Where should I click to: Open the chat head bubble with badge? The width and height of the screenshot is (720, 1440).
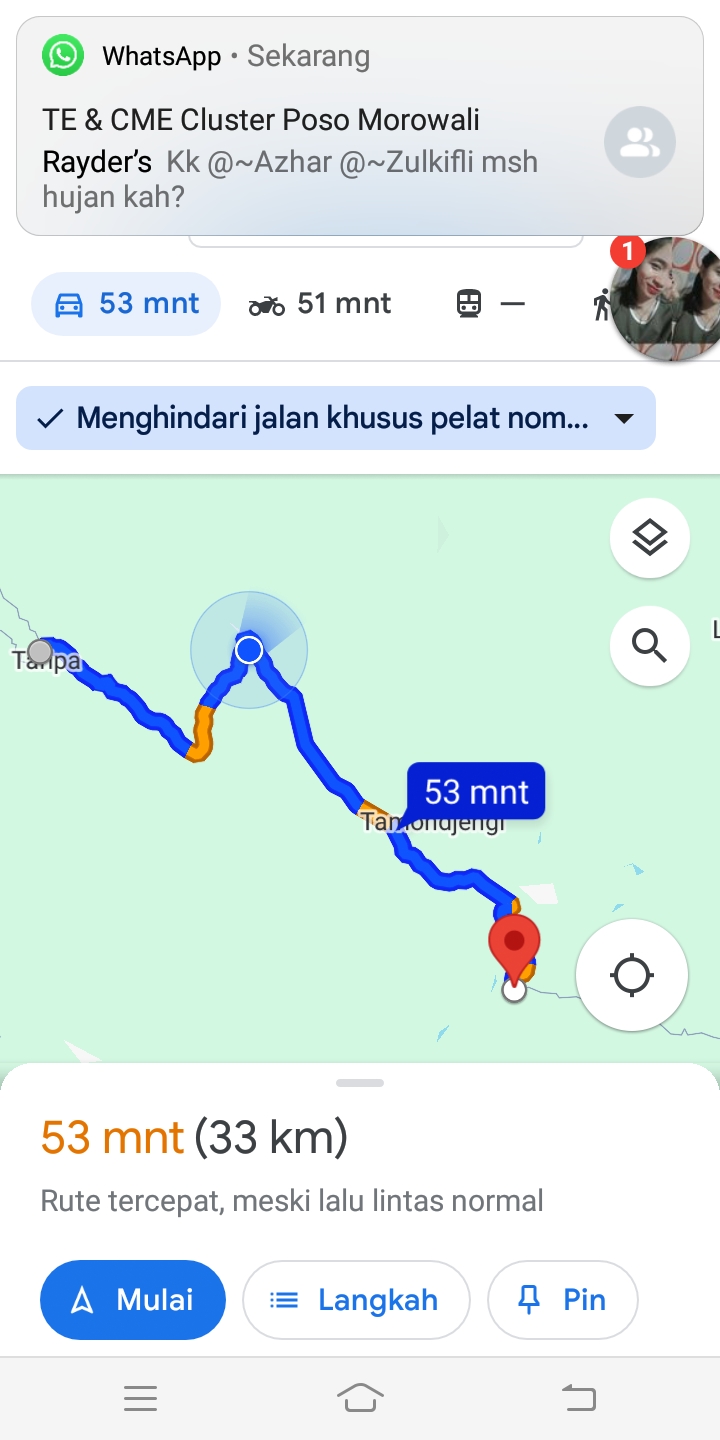click(665, 298)
